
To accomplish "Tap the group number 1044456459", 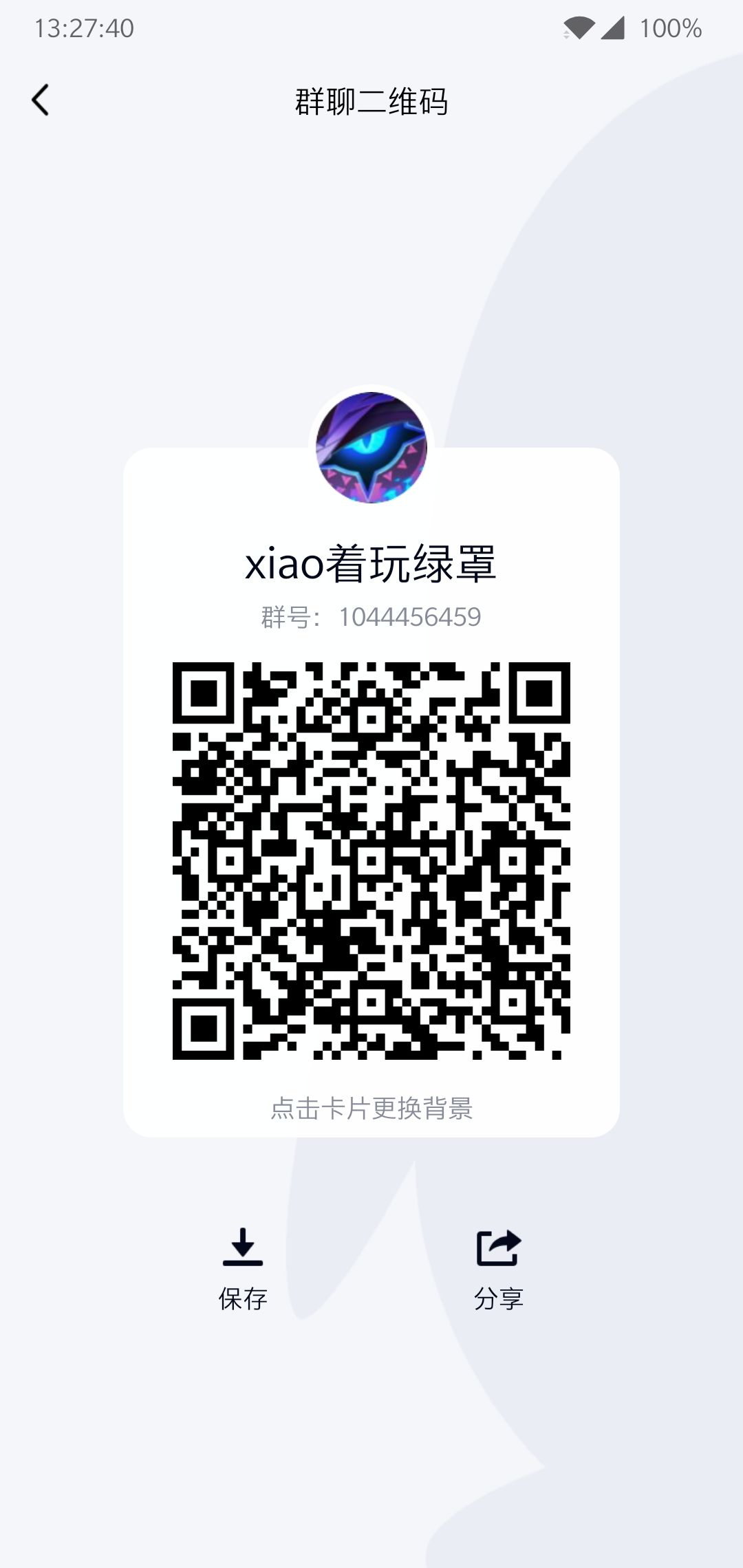I will 409,617.
